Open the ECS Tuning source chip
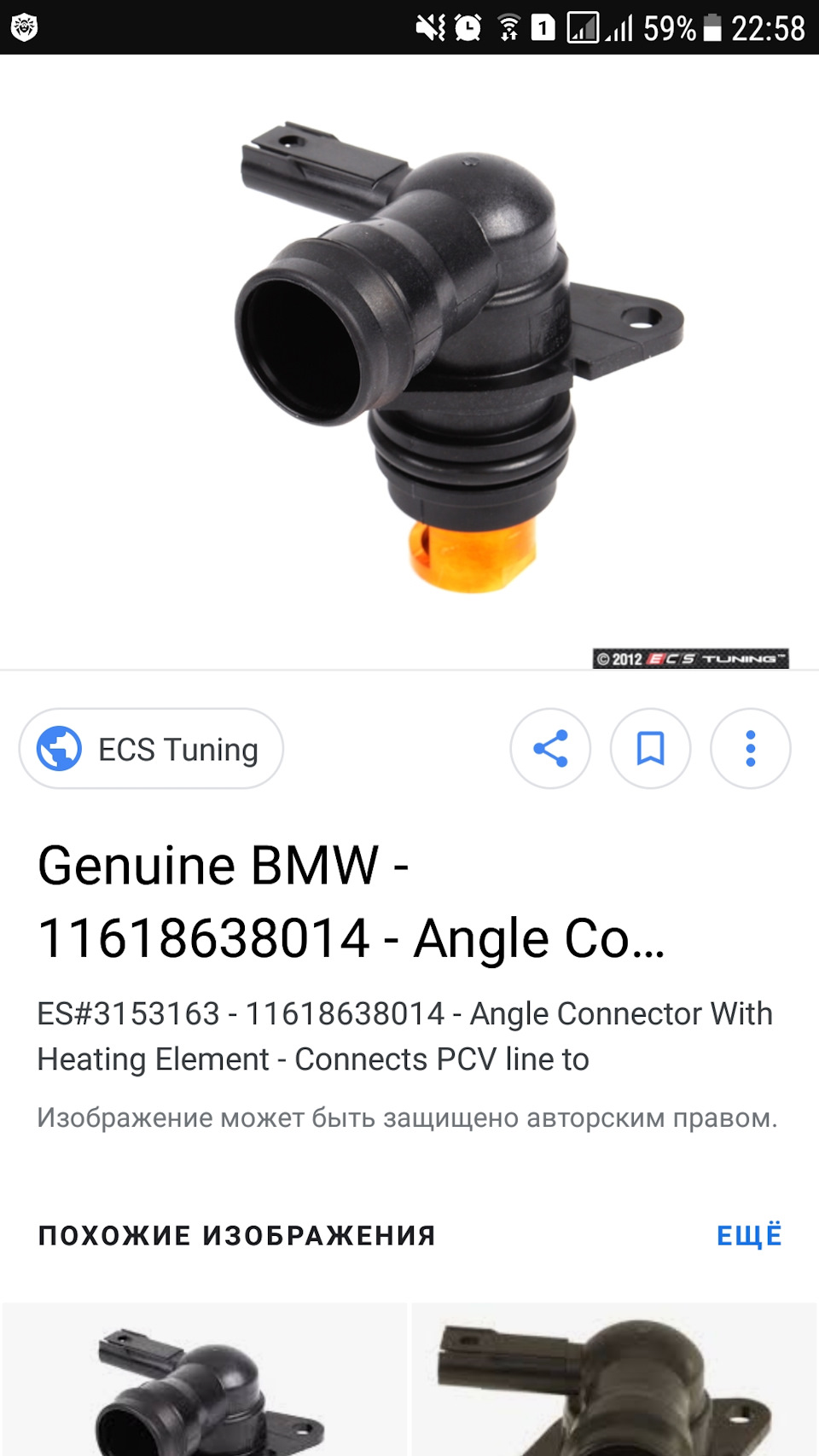This screenshot has height=1456, width=819. pos(151,748)
